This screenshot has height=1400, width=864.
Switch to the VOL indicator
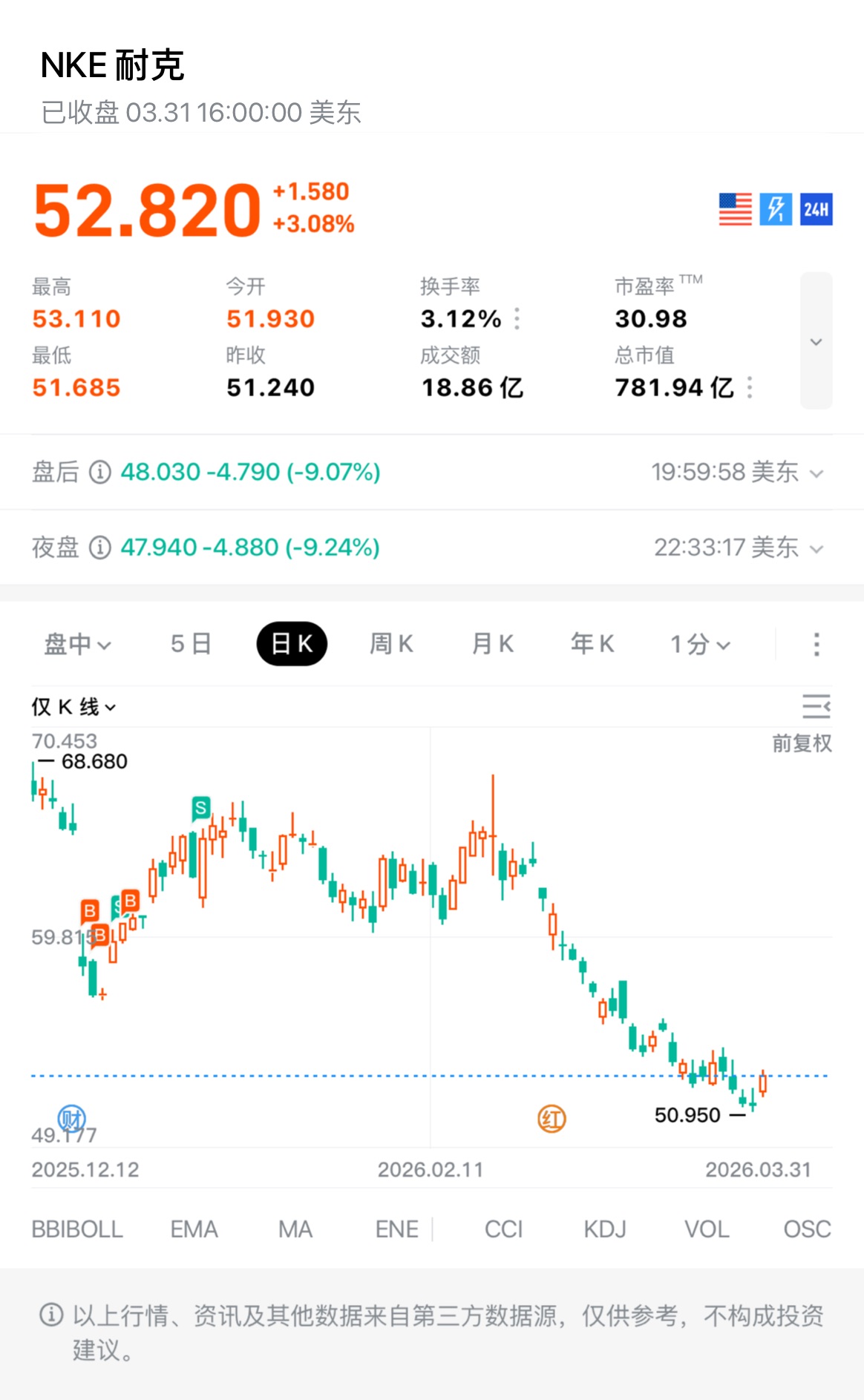(x=706, y=1229)
